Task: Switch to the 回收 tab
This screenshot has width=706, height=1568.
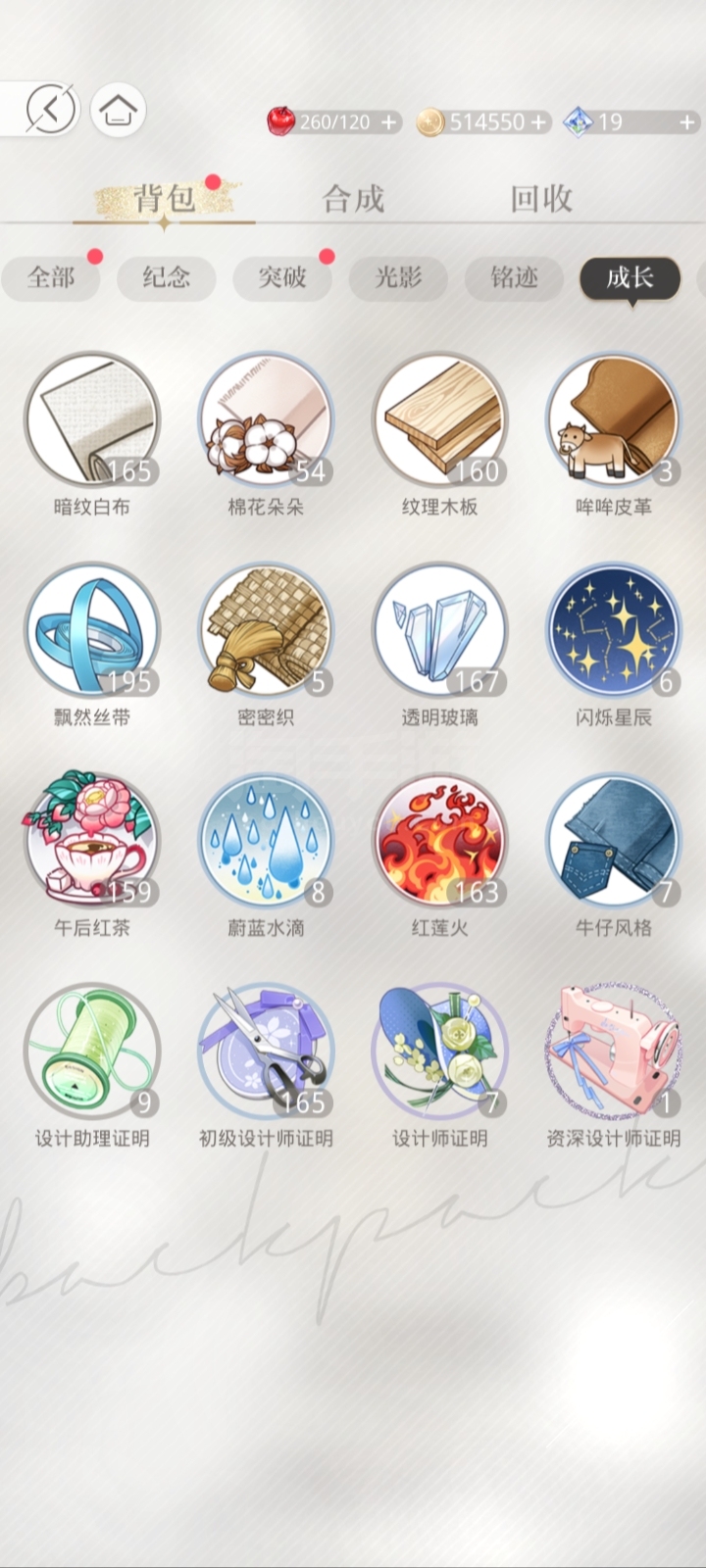Action: point(541,199)
